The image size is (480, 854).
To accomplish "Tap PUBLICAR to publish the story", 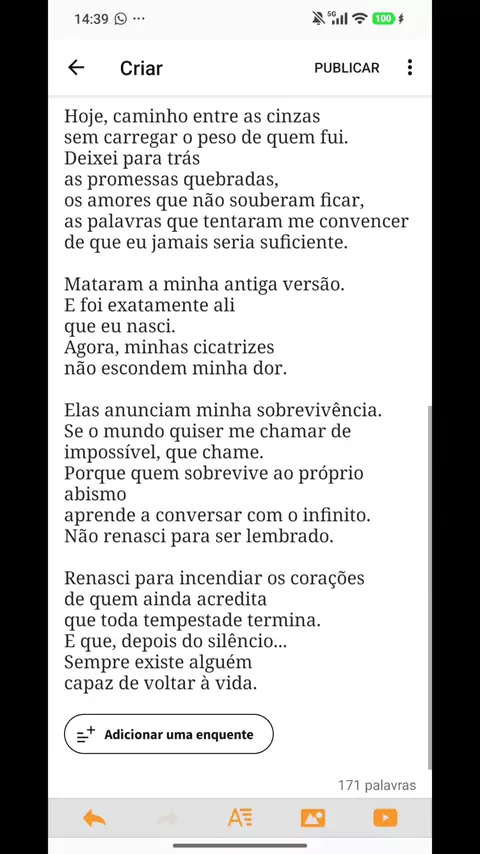I will [347, 68].
